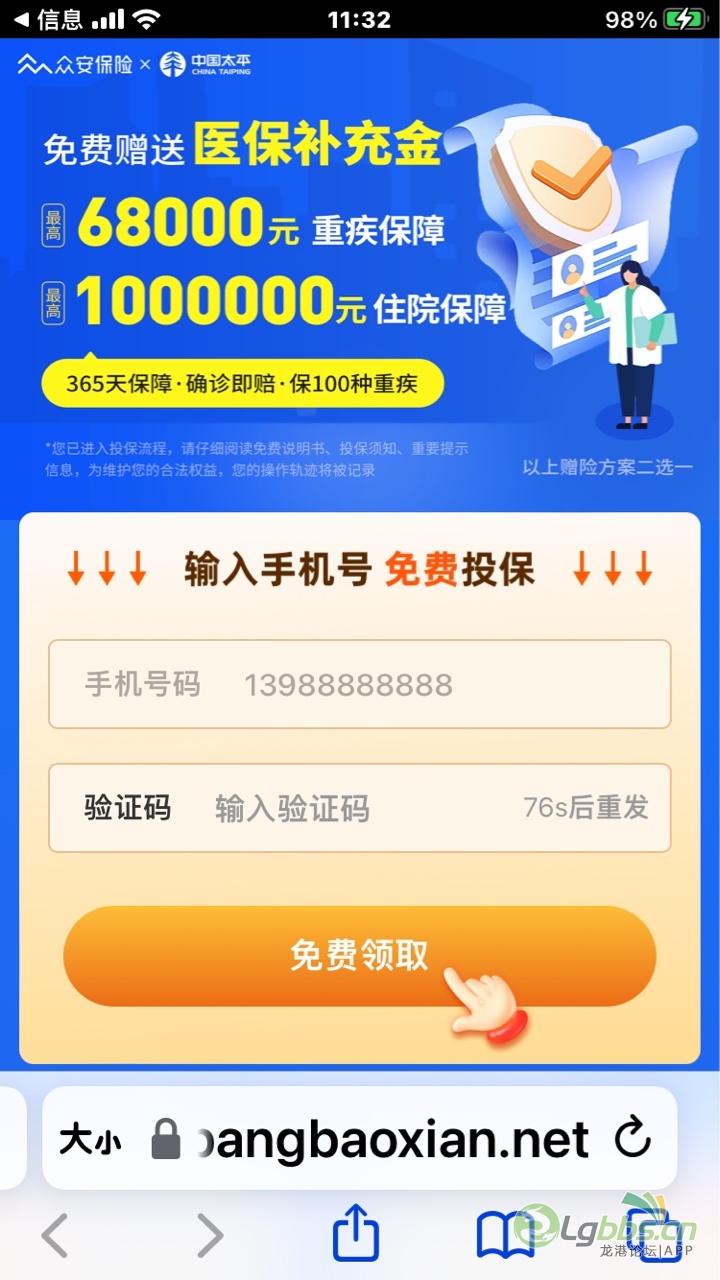Viewport: 720px width, 1280px height.
Task: Open Safari bookmarks
Action: tap(505, 1236)
